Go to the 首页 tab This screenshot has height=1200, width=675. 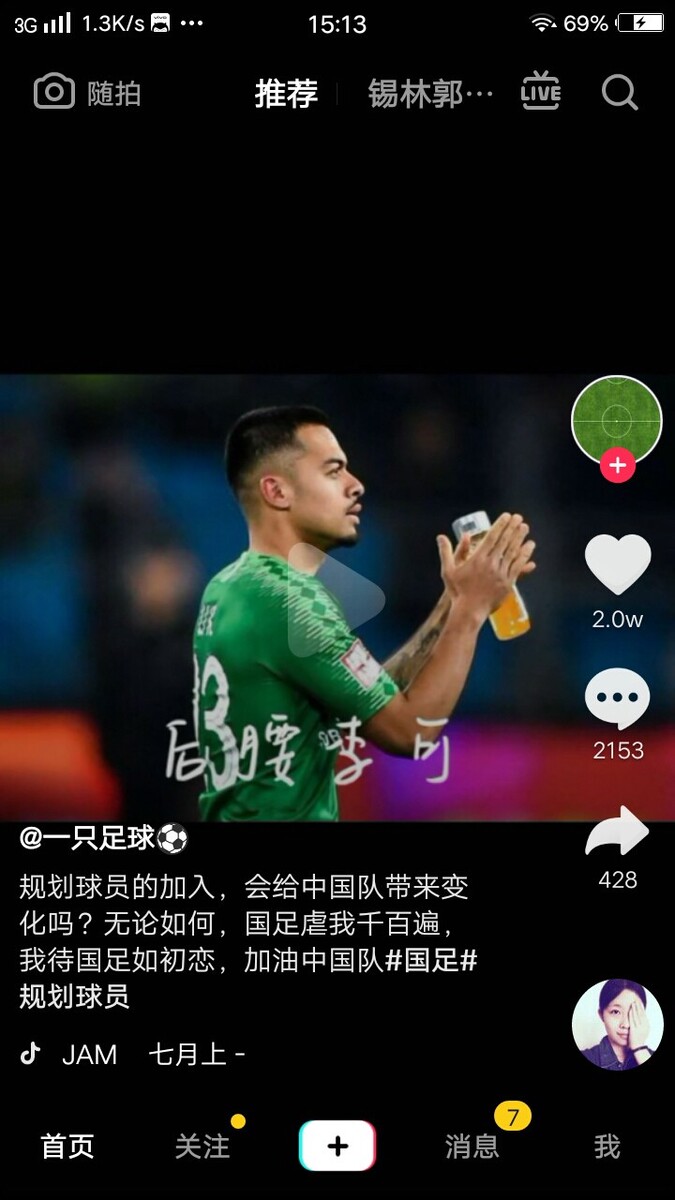click(67, 1146)
